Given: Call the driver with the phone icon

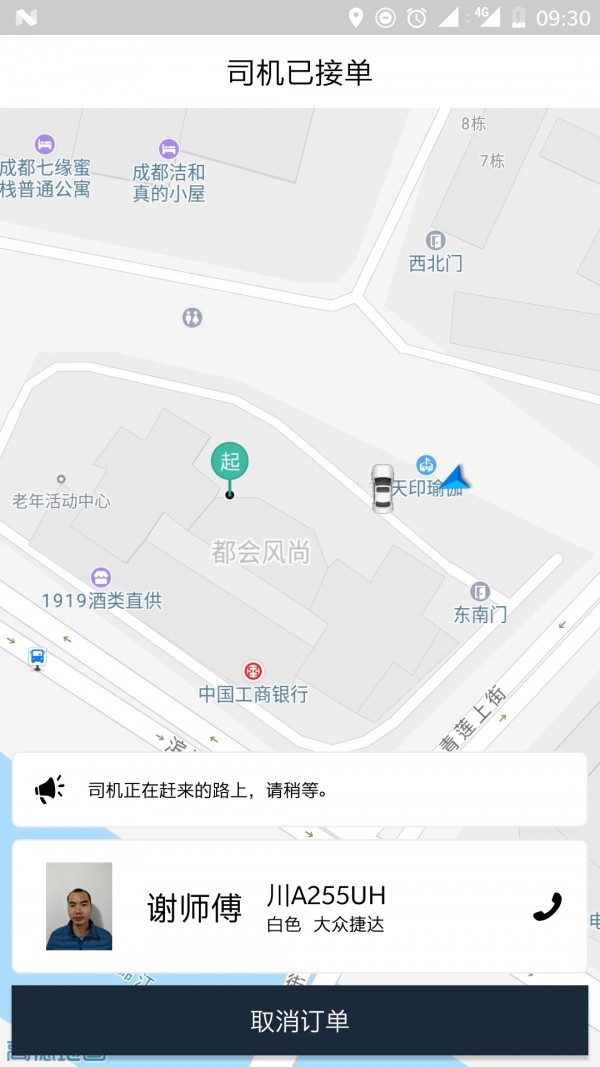Looking at the screenshot, I should point(547,906).
